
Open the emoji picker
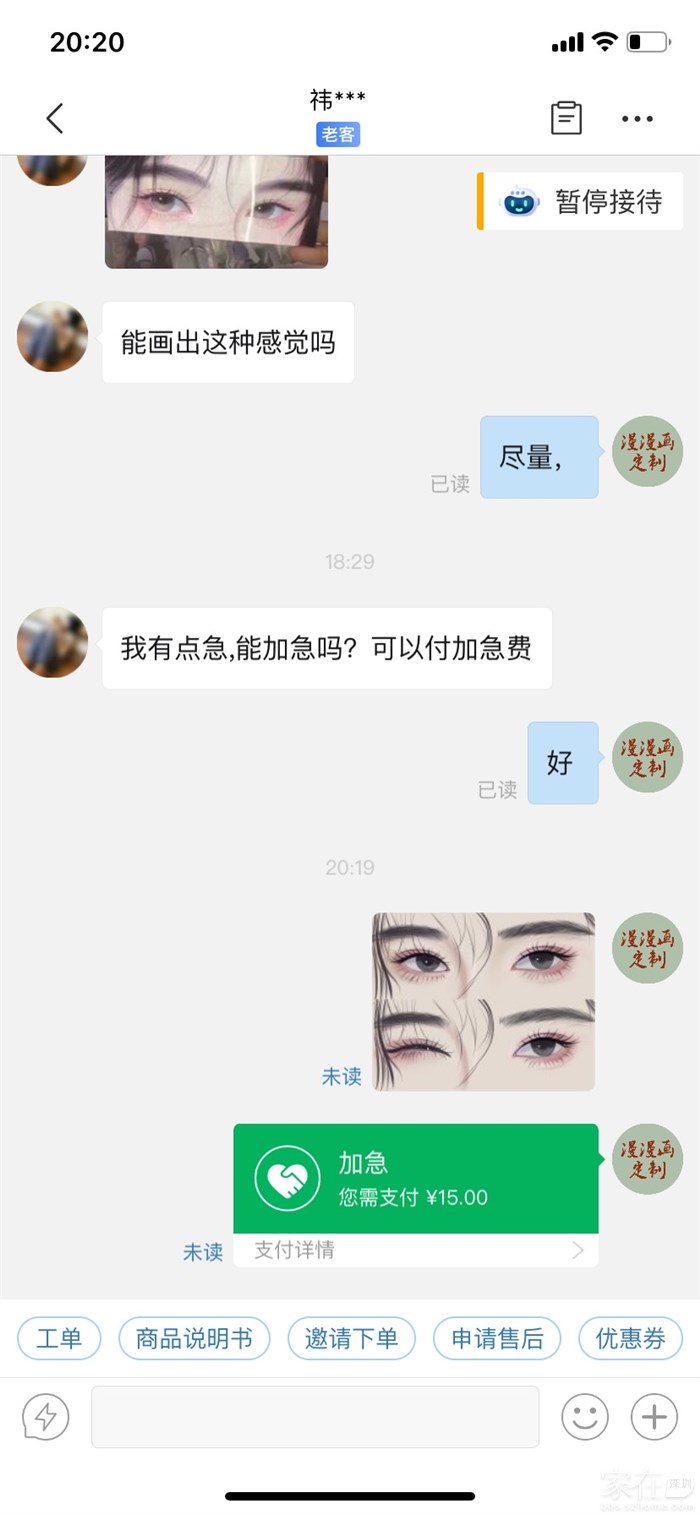(x=585, y=1416)
